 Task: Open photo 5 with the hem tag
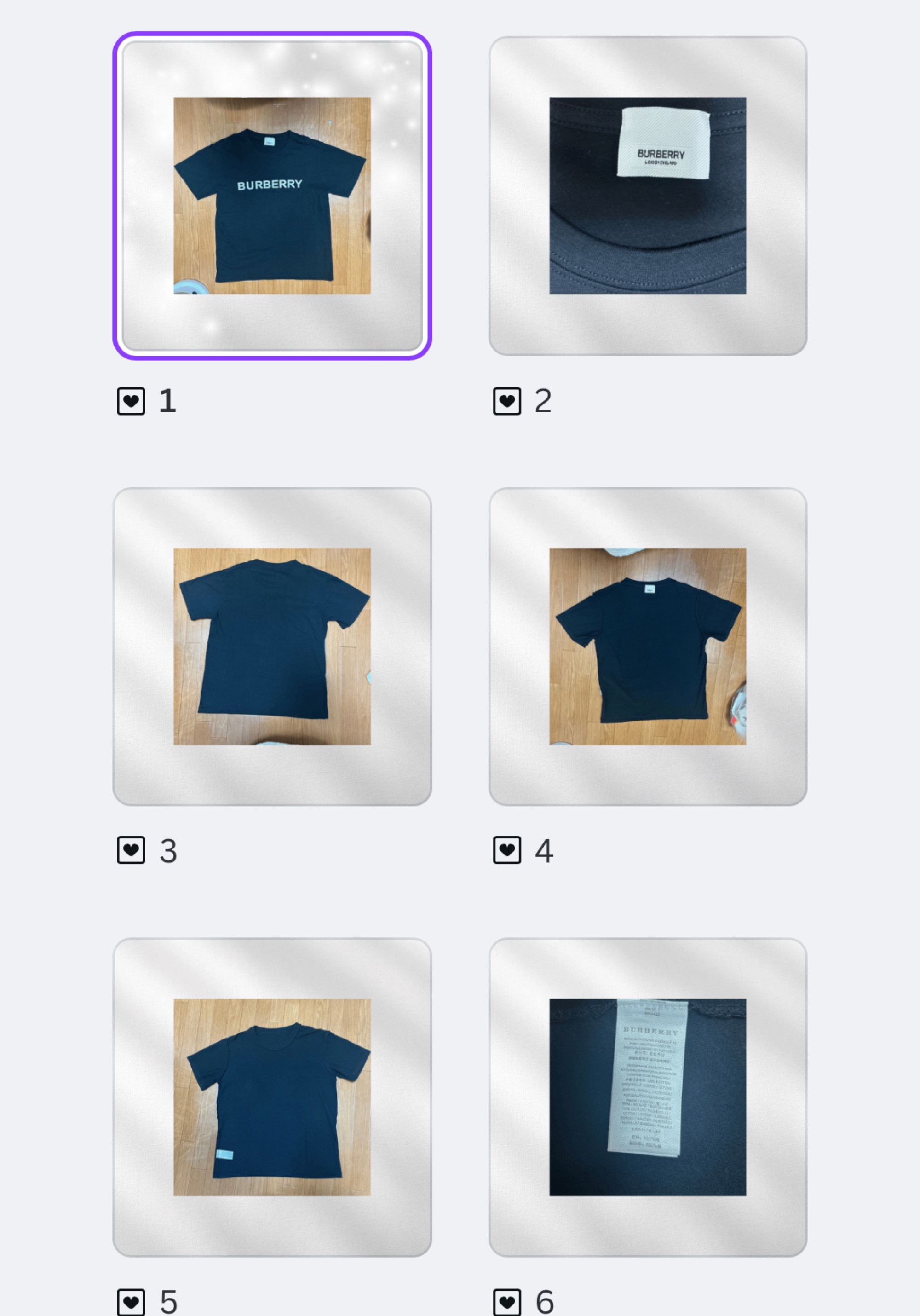click(x=271, y=1097)
